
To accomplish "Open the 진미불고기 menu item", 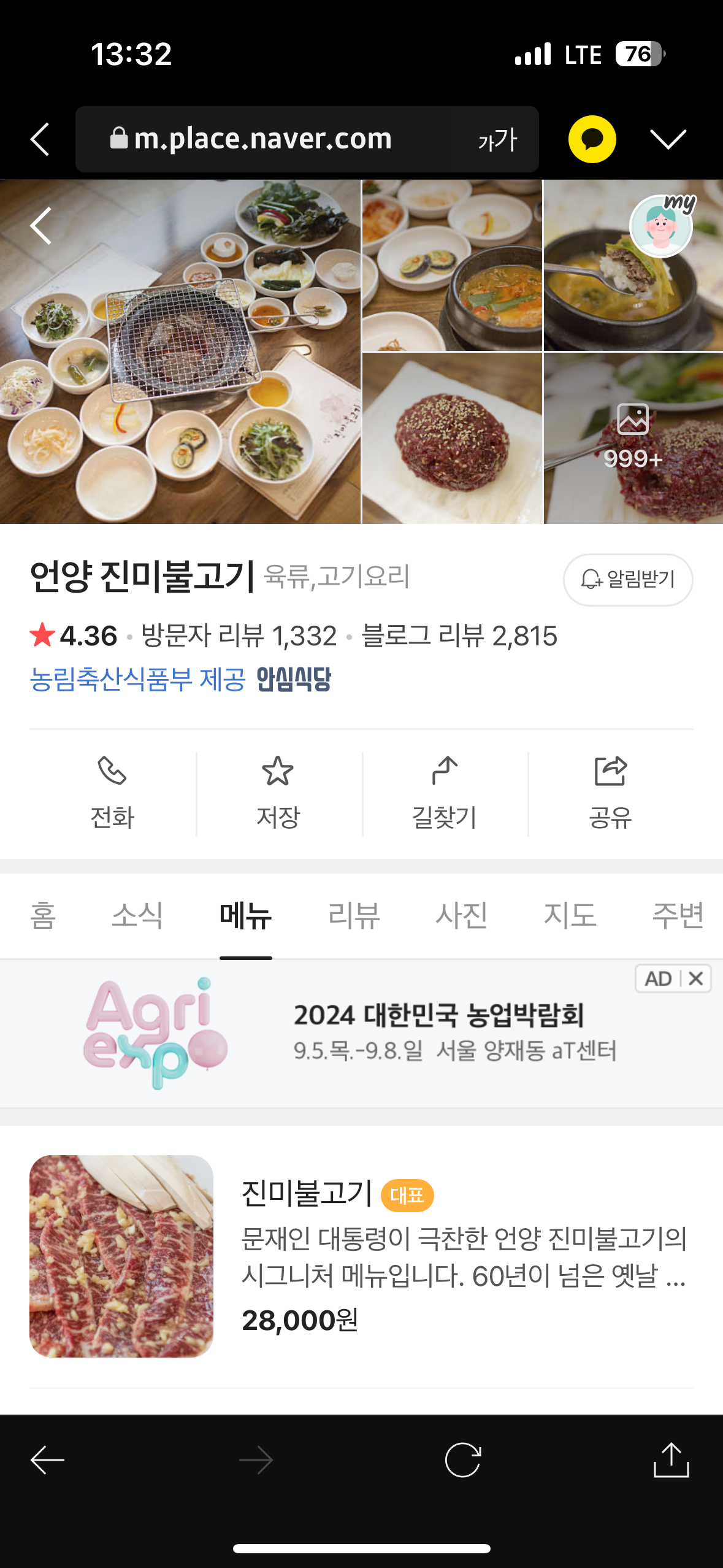I will click(x=307, y=1194).
